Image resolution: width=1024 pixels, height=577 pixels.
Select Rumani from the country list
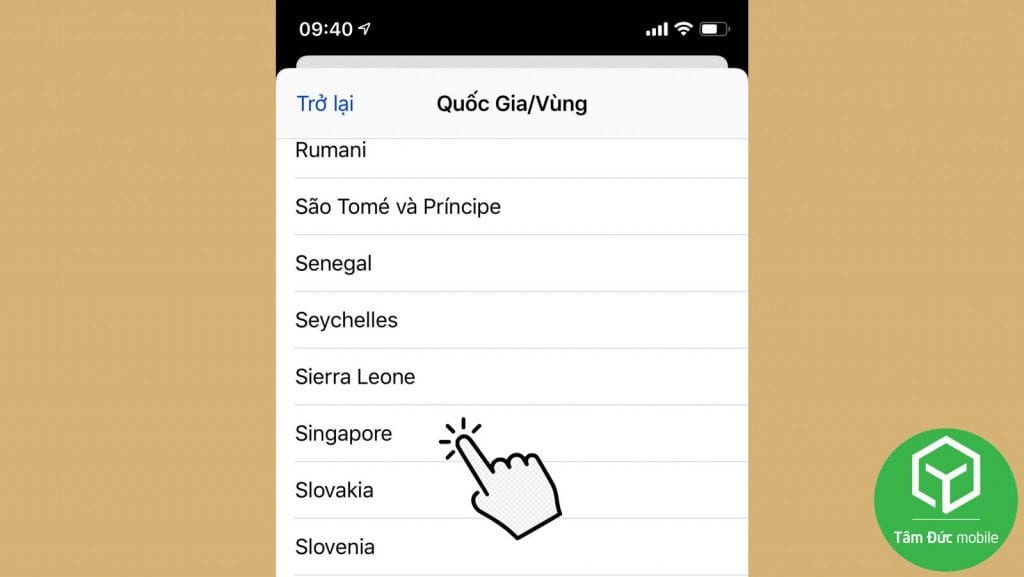(331, 151)
